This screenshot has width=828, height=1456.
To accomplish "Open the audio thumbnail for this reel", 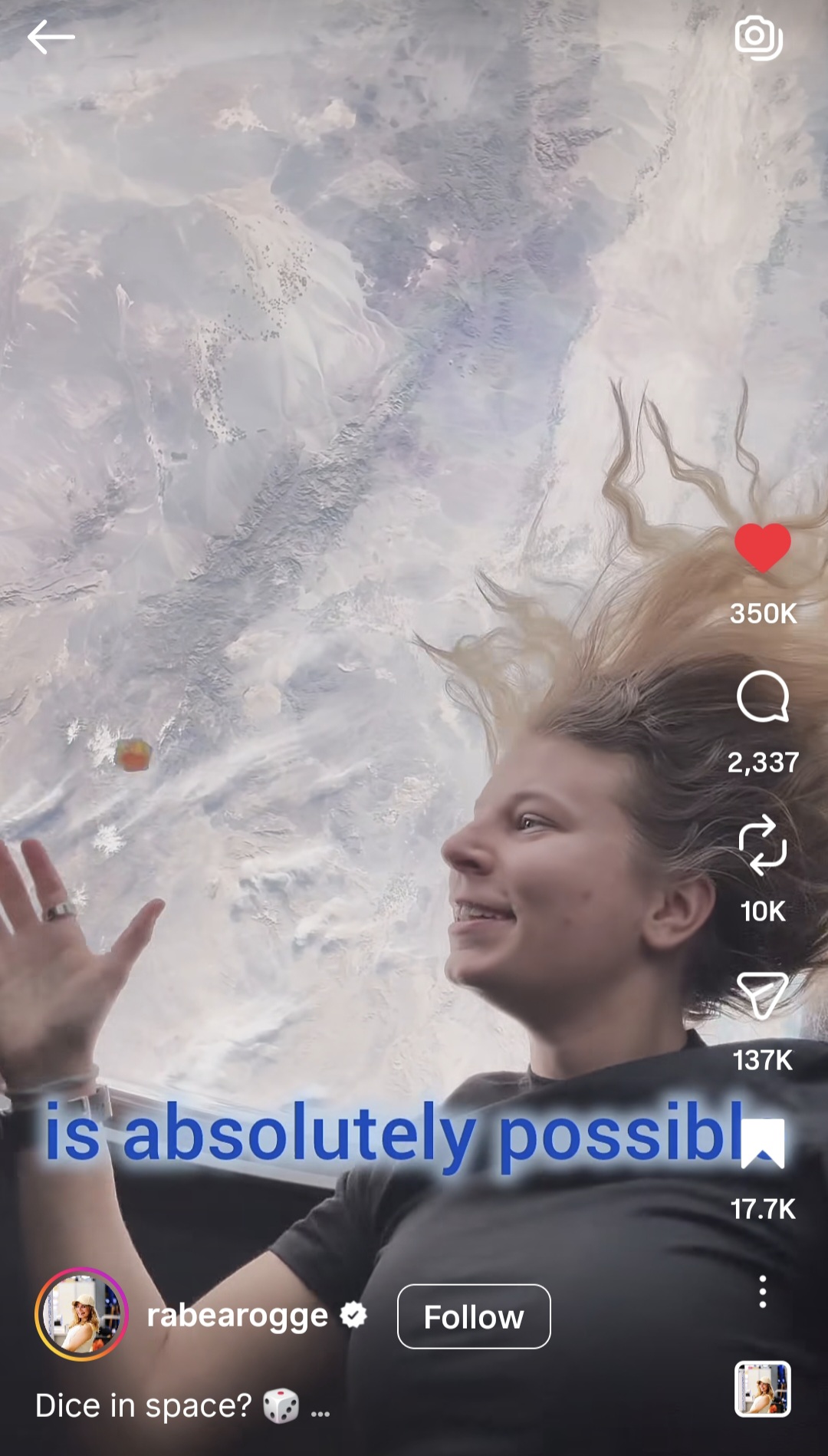I will (x=762, y=1388).
